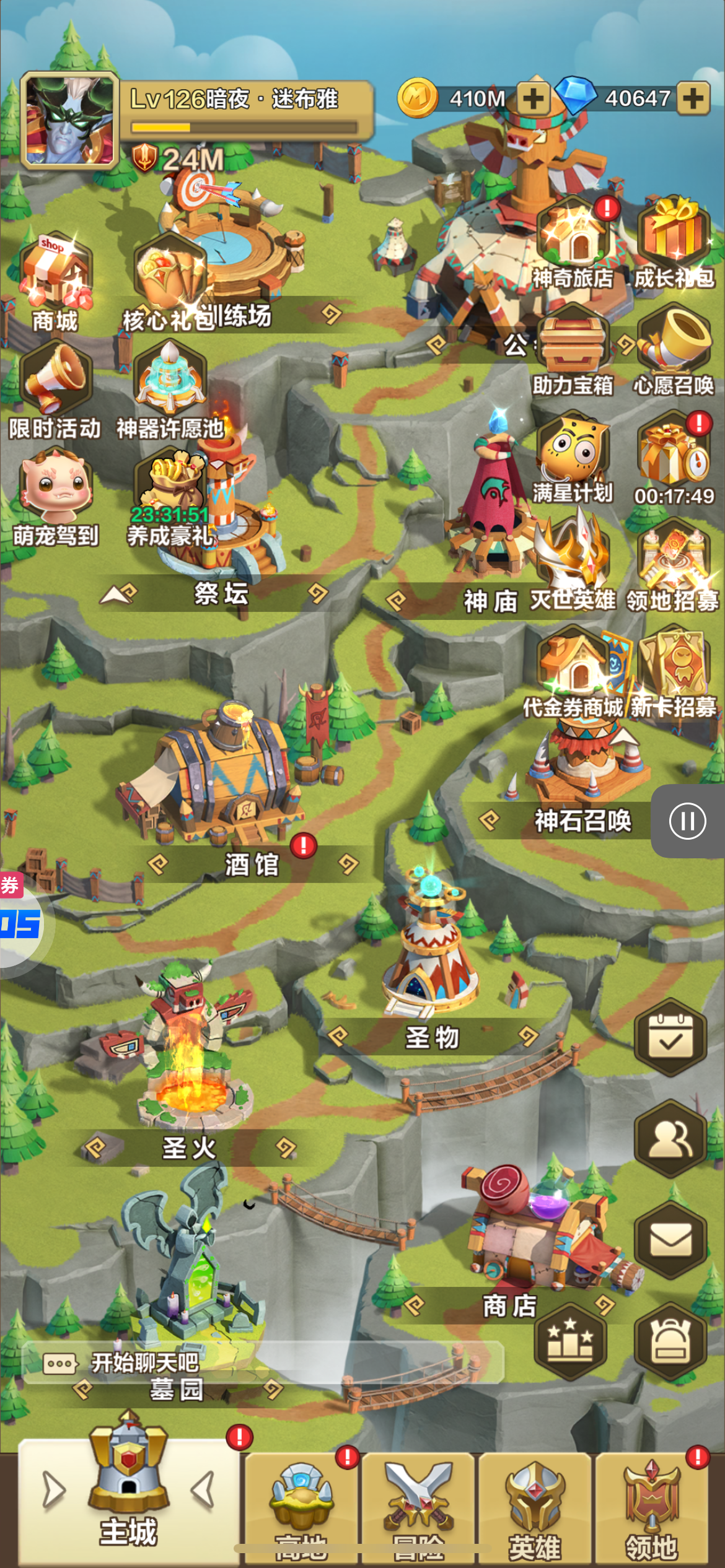The height and width of the screenshot is (1568, 725).
Task: Tap the pause button on the side panel
Action: coord(687,821)
